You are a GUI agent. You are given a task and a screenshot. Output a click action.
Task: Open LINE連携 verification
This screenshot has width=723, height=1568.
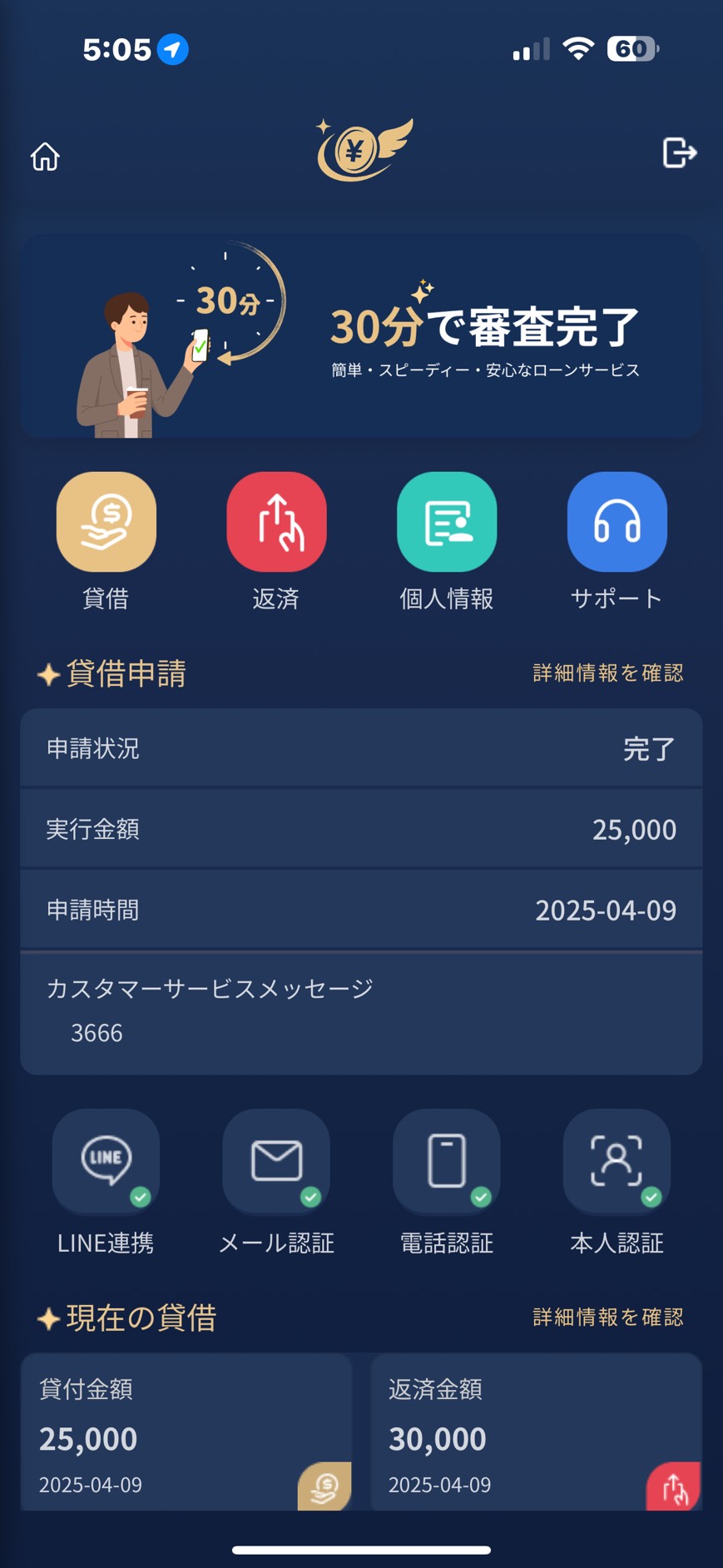(106, 1161)
